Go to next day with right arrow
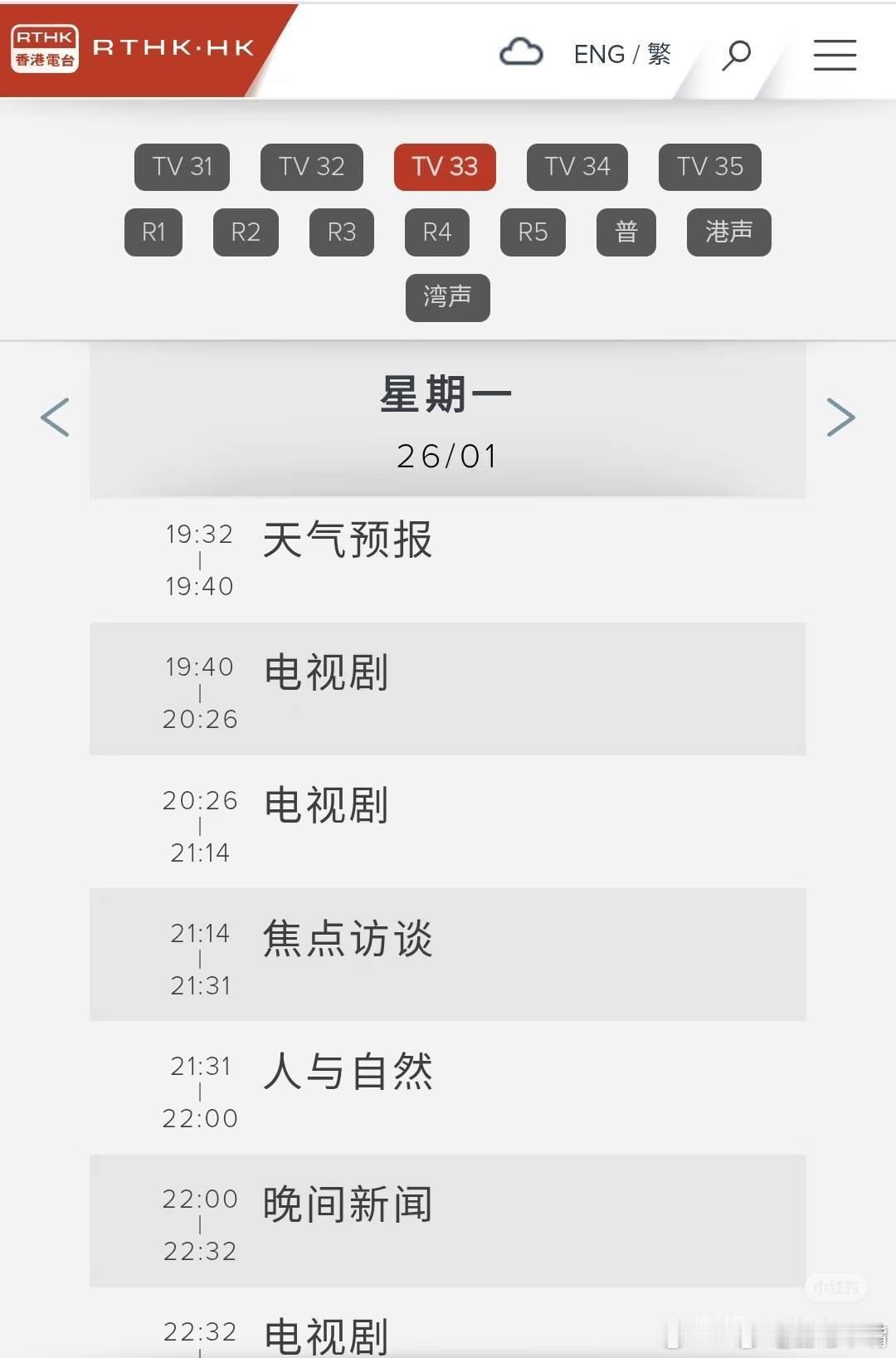The width and height of the screenshot is (896, 1358). [x=841, y=418]
